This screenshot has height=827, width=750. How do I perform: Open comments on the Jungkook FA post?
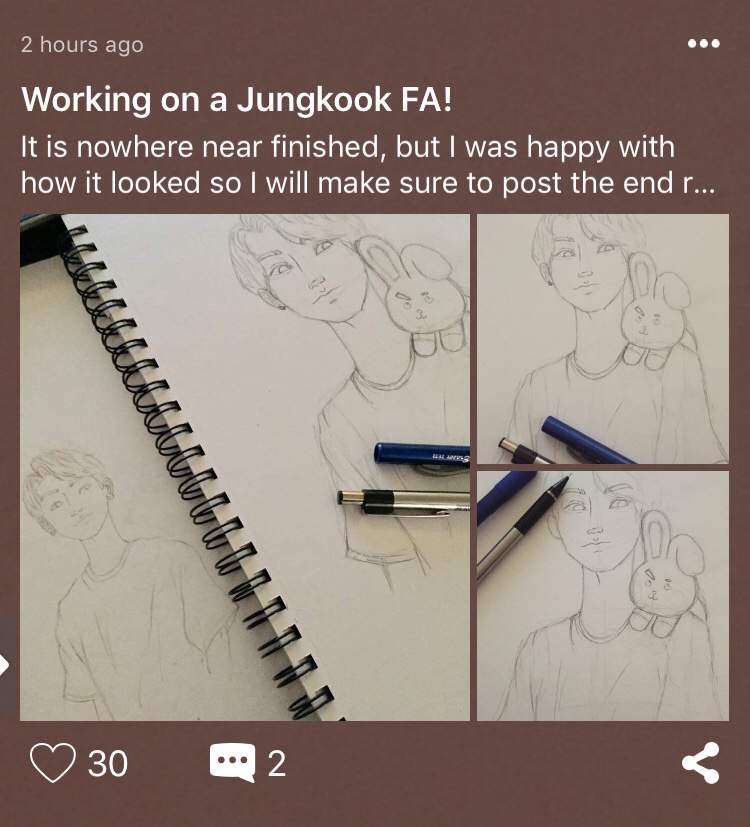(x=232, y=764)
